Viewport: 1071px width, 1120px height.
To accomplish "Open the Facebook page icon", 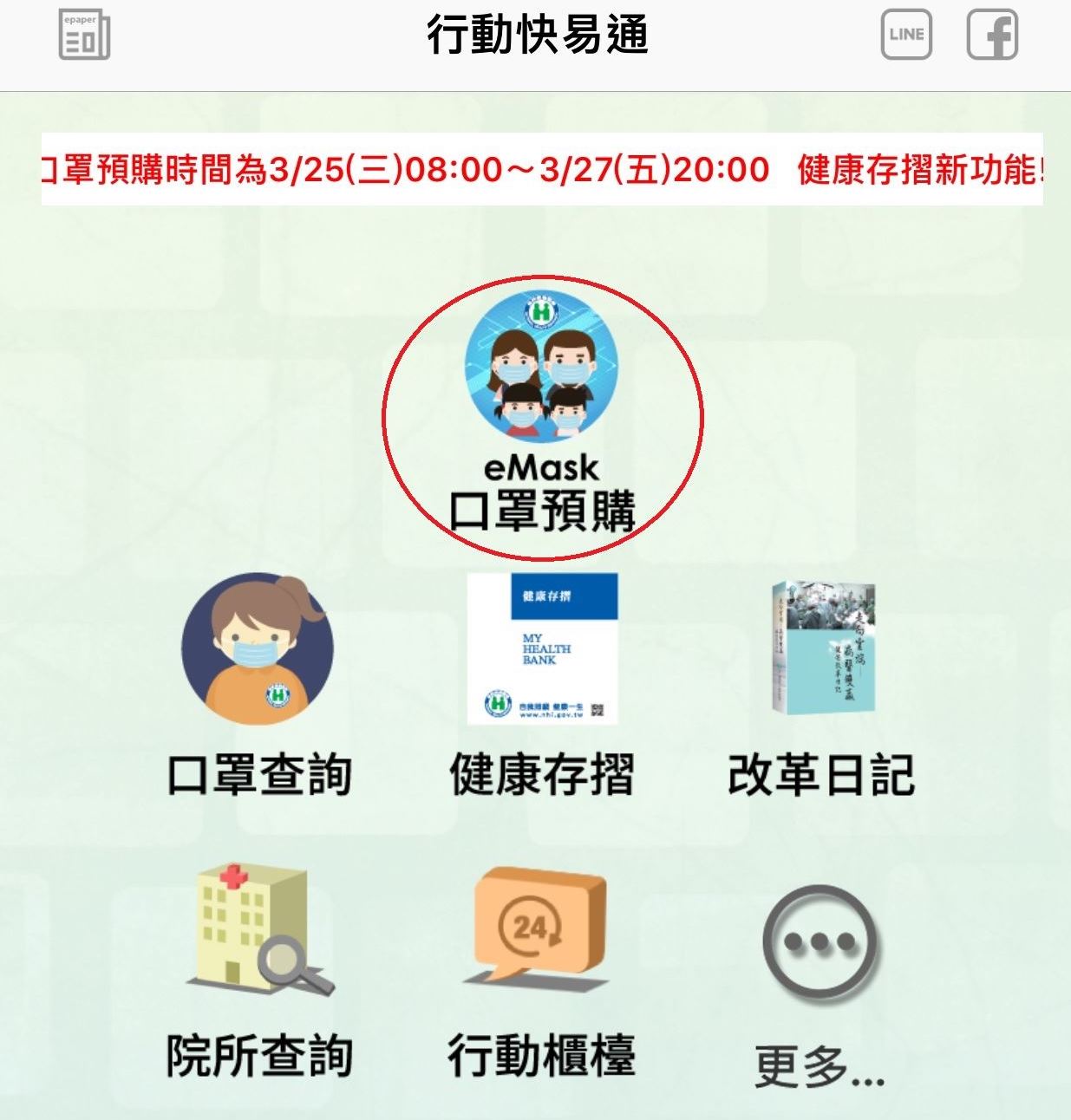I will pyautogui.click(x=992, y=35).
